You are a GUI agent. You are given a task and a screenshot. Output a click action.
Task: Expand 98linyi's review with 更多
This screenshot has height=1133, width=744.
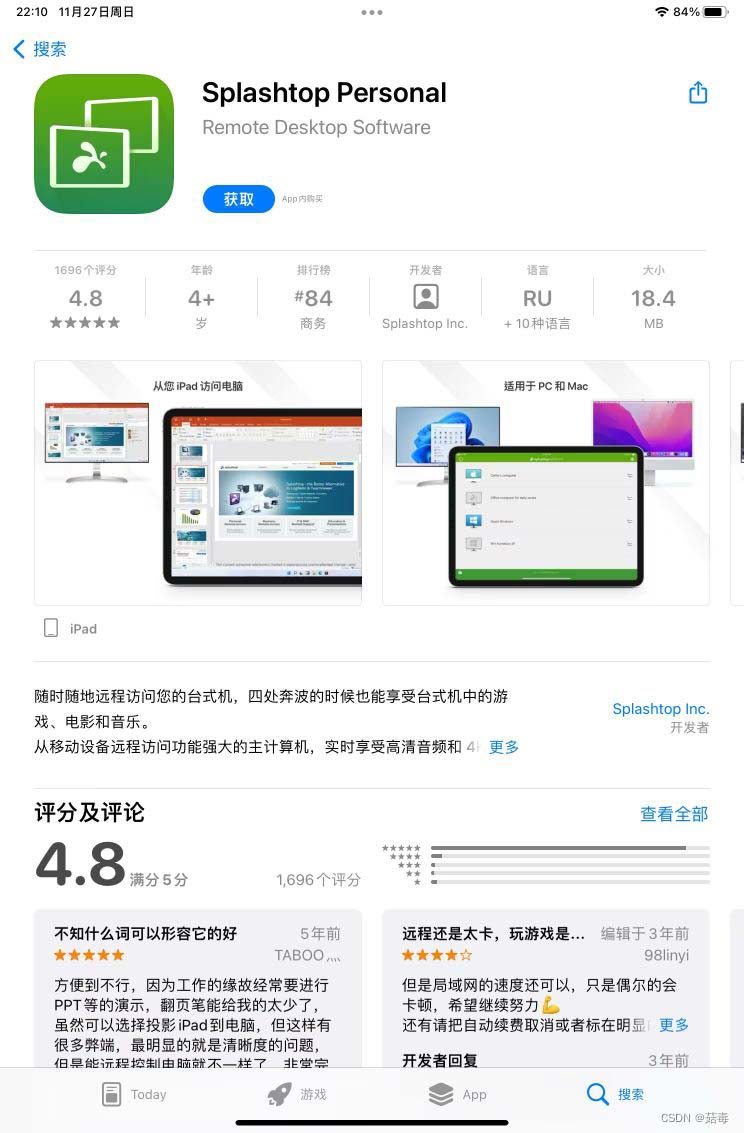(x=674, y=1025)
